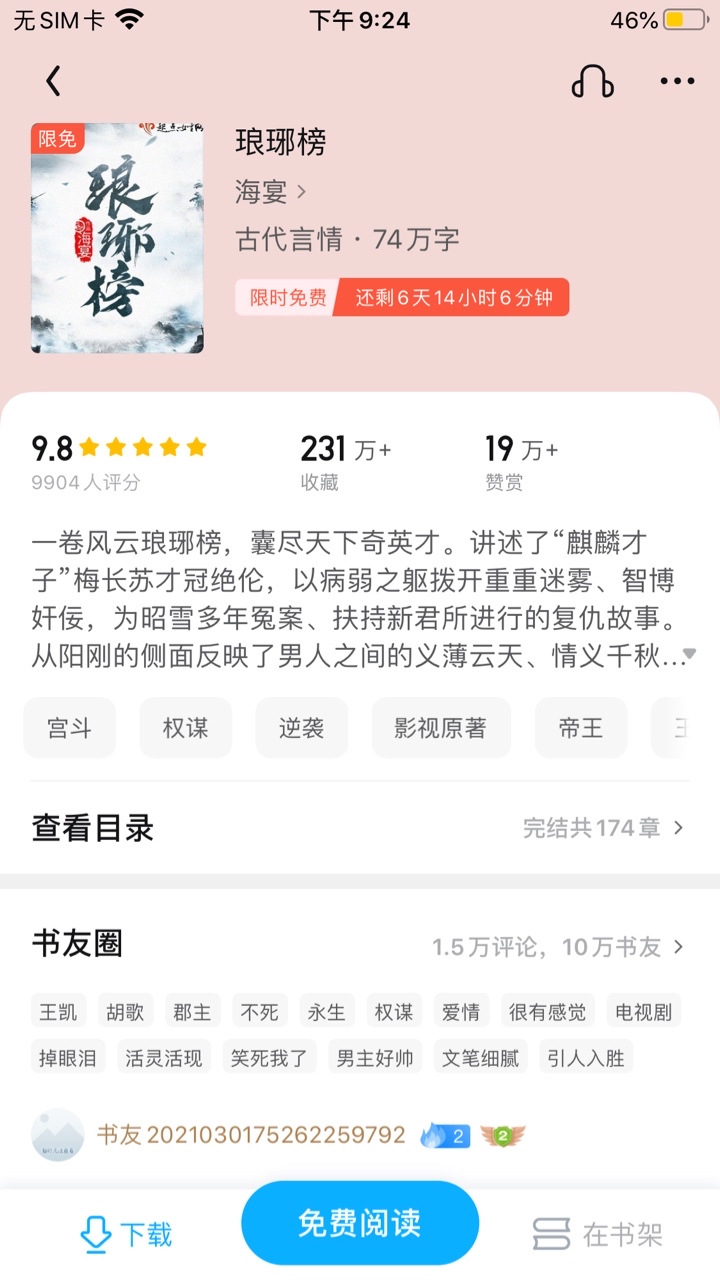This screenshot has height=1281, width=720.
Task: Open the three-dot overflow menu
Action: 677,81
